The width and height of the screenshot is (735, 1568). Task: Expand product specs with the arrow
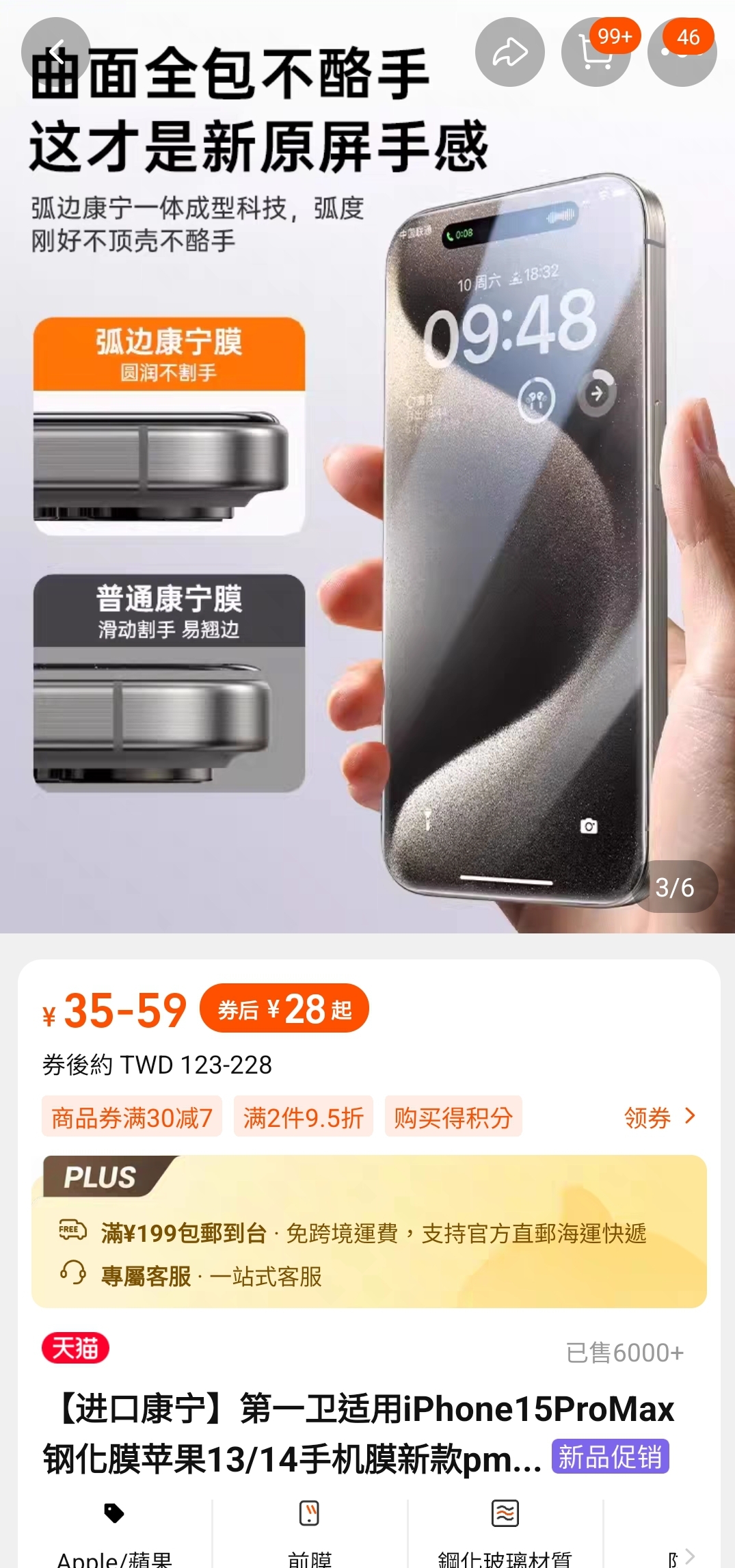coord(689,1556)
